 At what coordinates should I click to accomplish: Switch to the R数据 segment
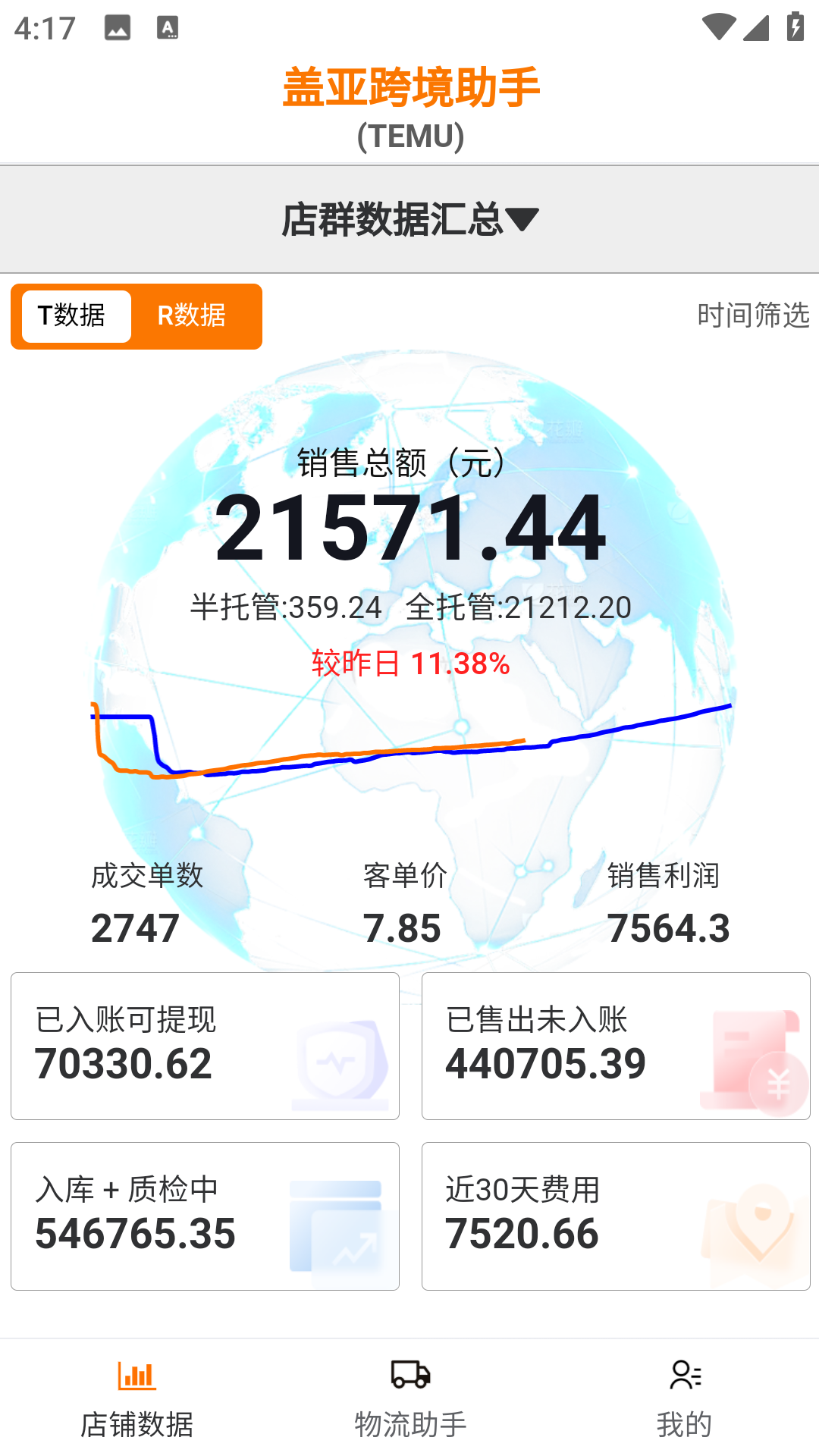point(191,316)
